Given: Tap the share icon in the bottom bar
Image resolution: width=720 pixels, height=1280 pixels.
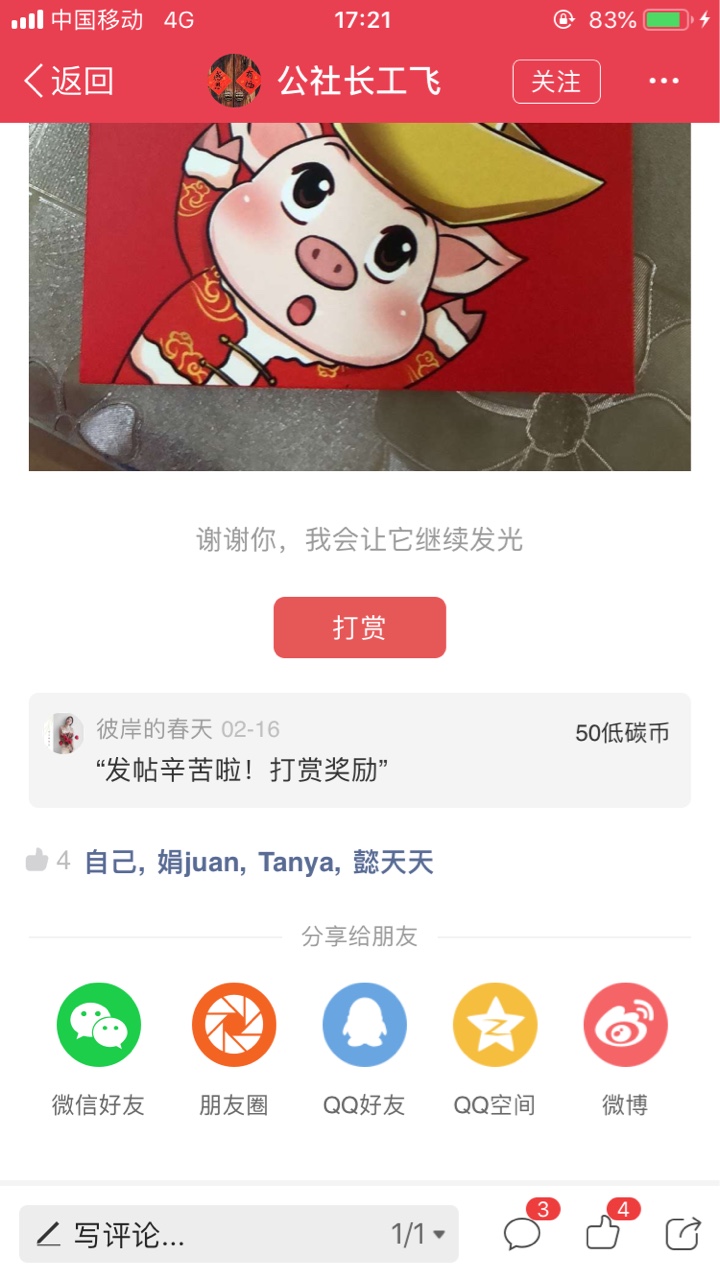Looking at the screenshot, I should tap(683, 1233).
